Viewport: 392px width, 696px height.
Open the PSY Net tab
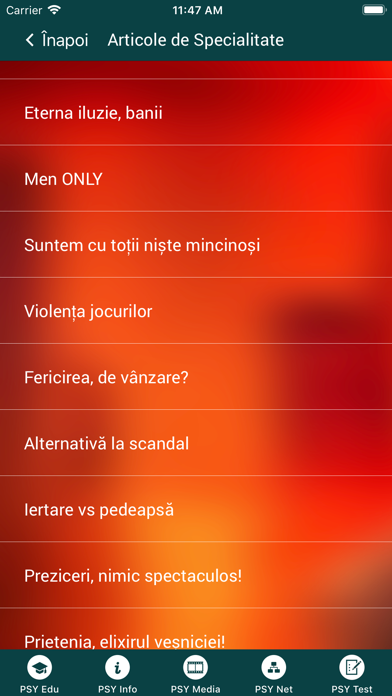tap(274, 674)
